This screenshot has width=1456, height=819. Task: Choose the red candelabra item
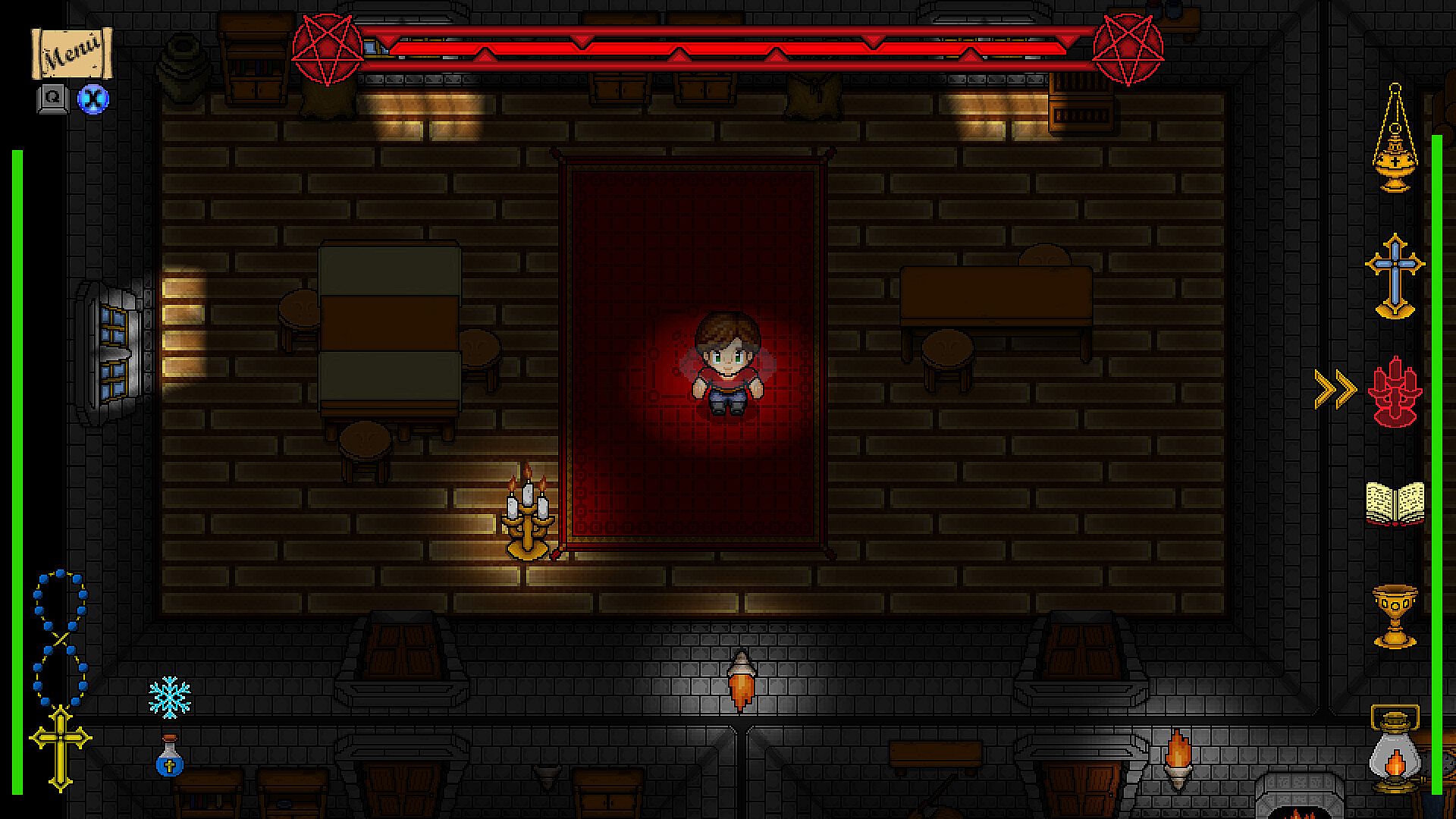[x=1394, y=393]
